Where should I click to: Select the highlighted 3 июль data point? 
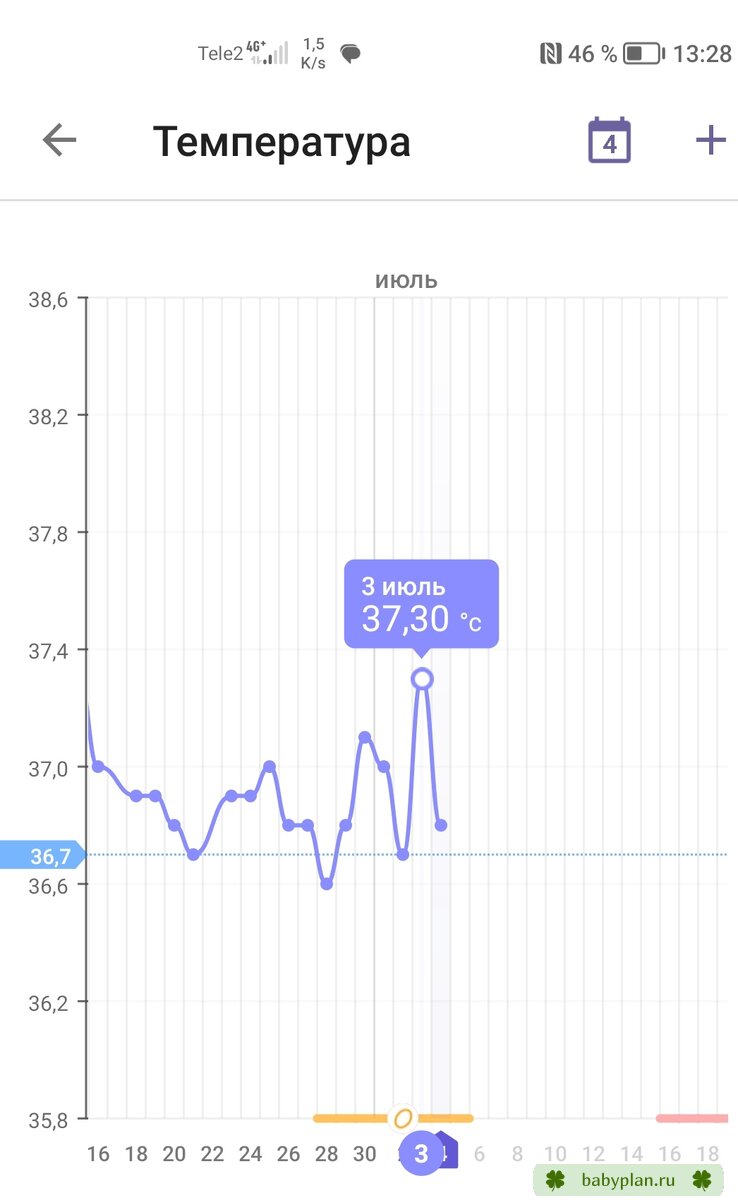click(422, 679)
